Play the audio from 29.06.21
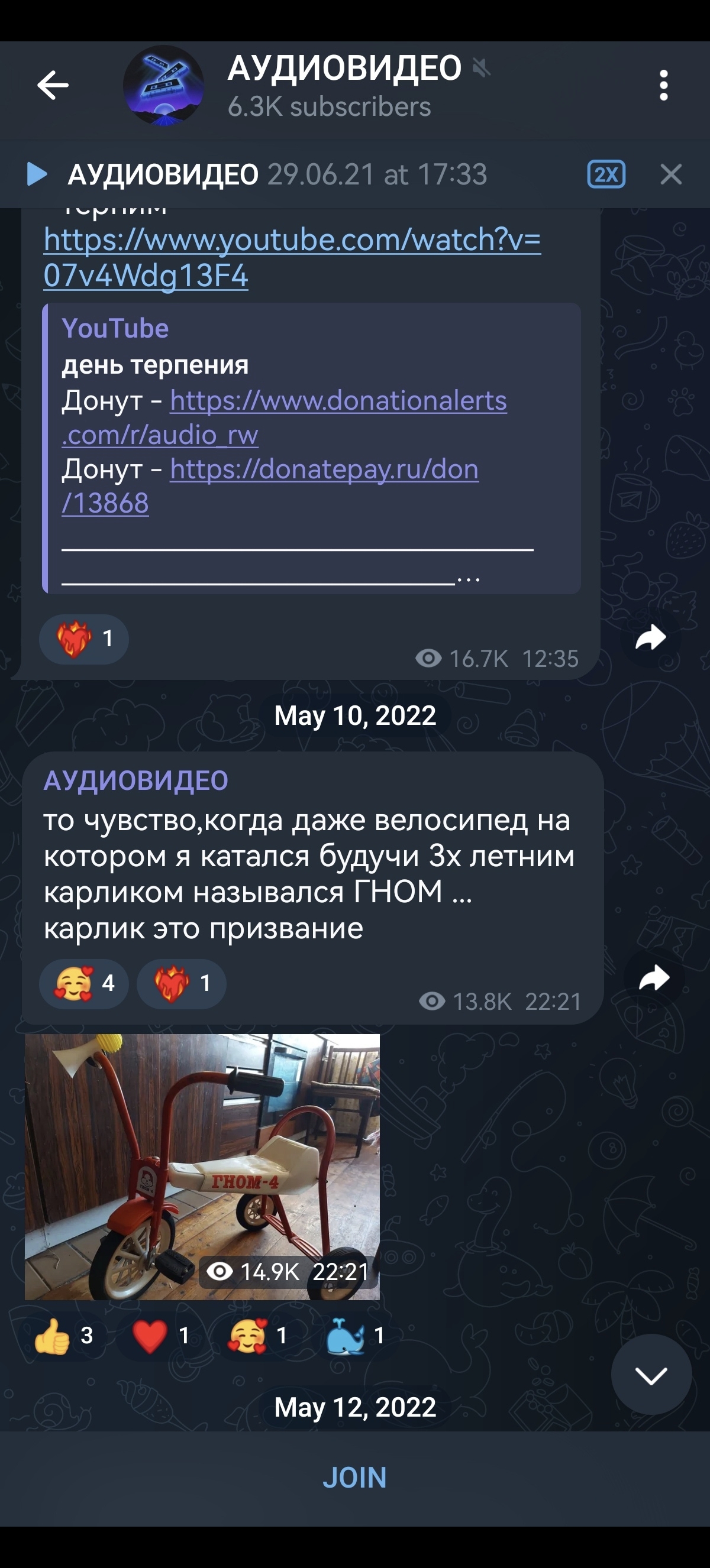Viewport: 710px width, 1568px height. tap(37, 174)
